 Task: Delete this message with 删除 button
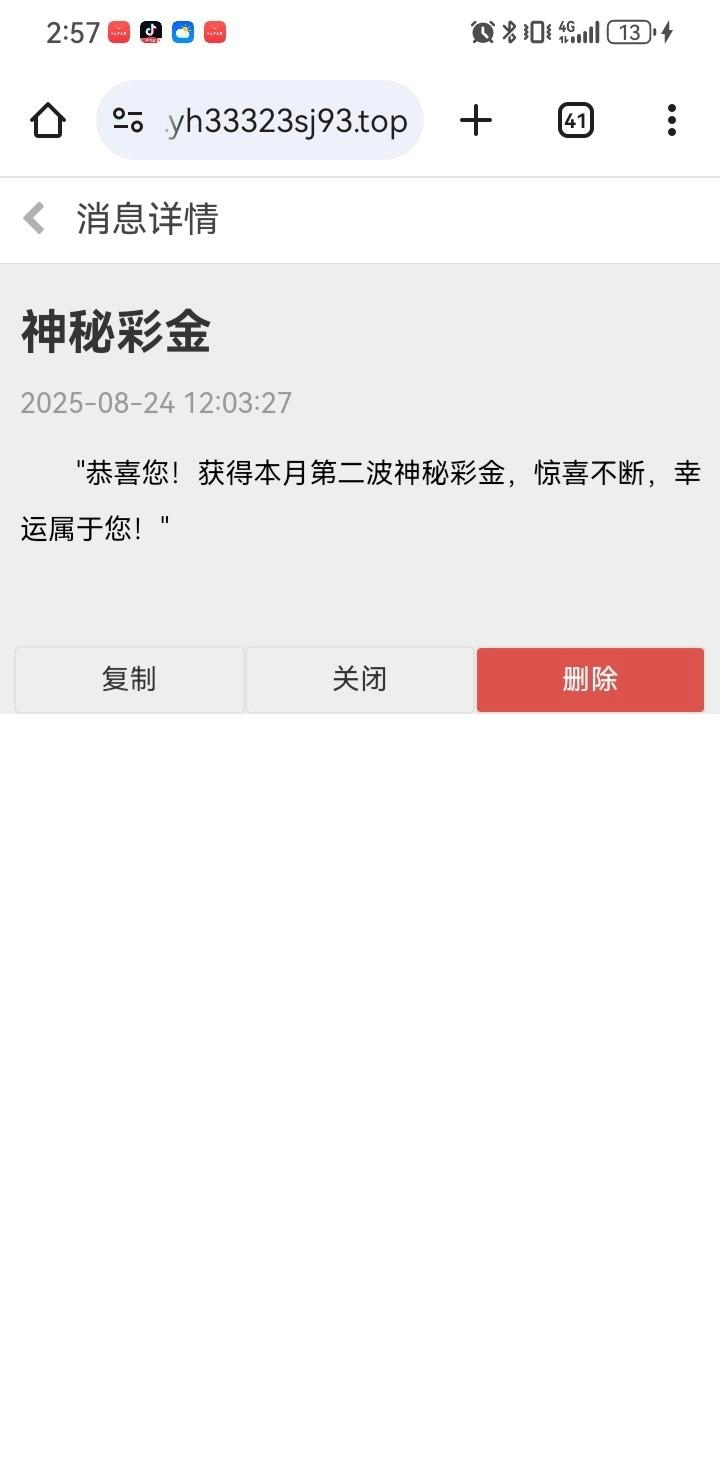[x=590, y=680]
